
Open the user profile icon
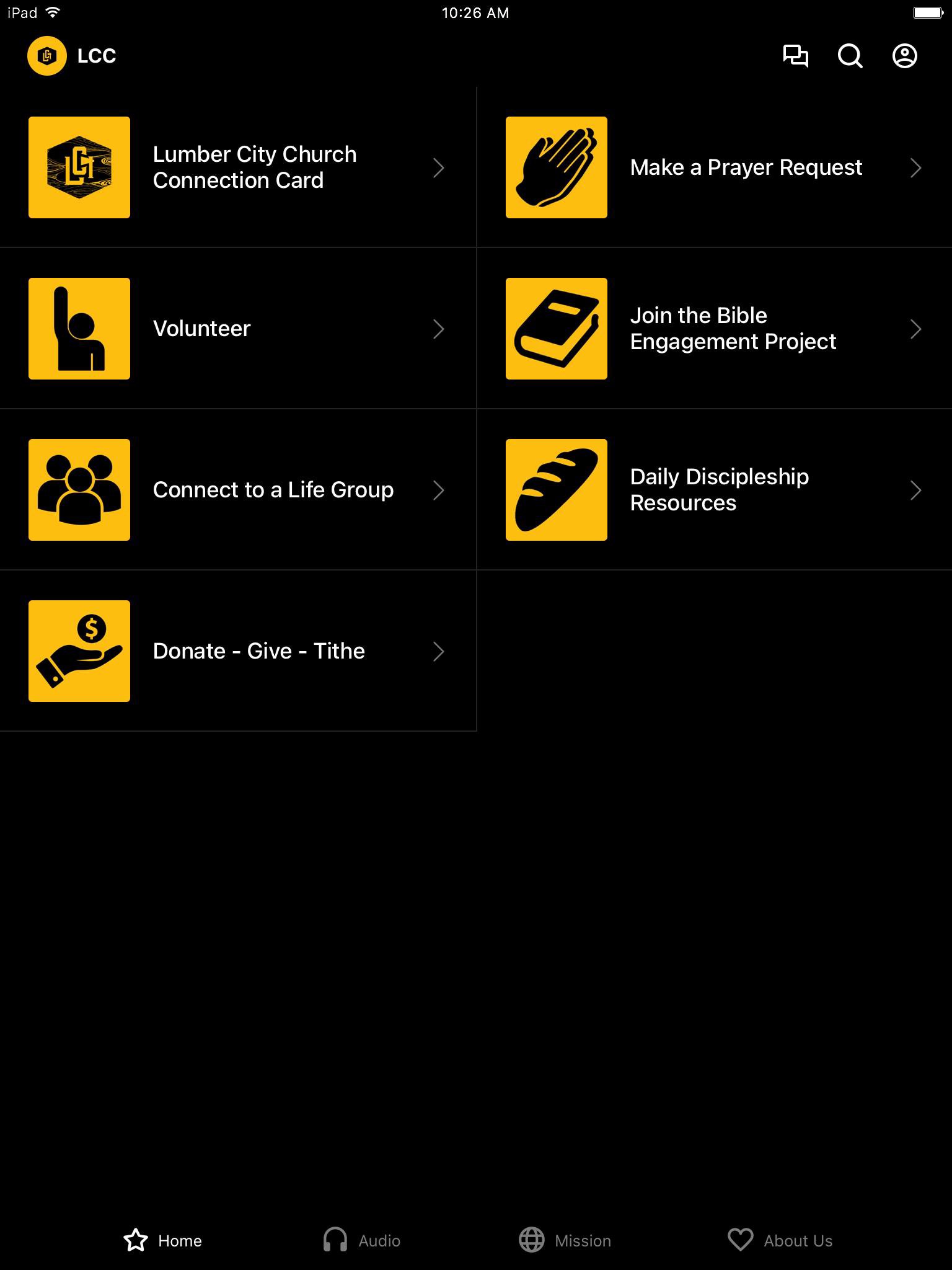[904, 56]
